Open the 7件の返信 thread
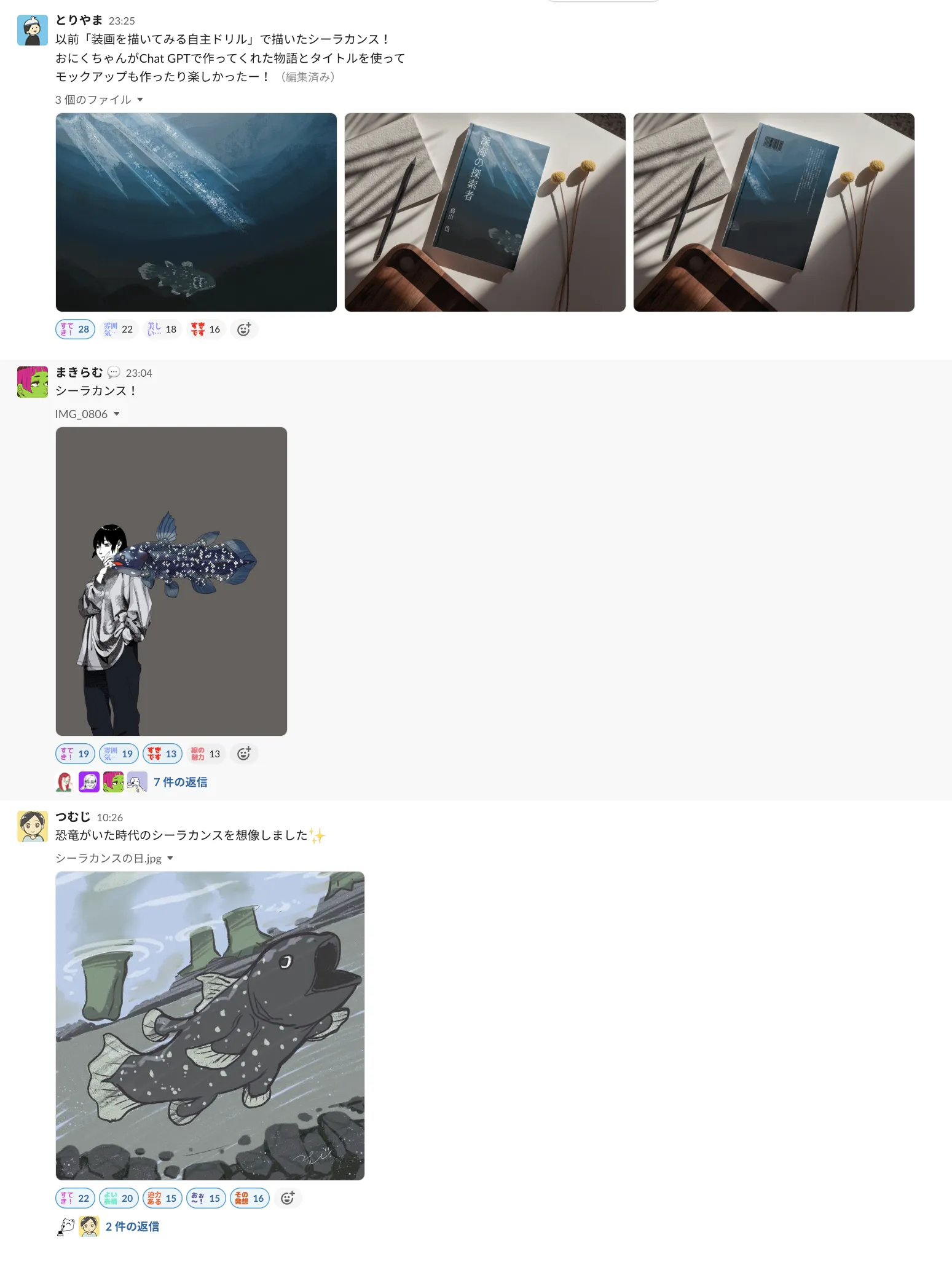The height and width of the screenshot is (1262, 952). pyautogui.click(x=180, y=782)
